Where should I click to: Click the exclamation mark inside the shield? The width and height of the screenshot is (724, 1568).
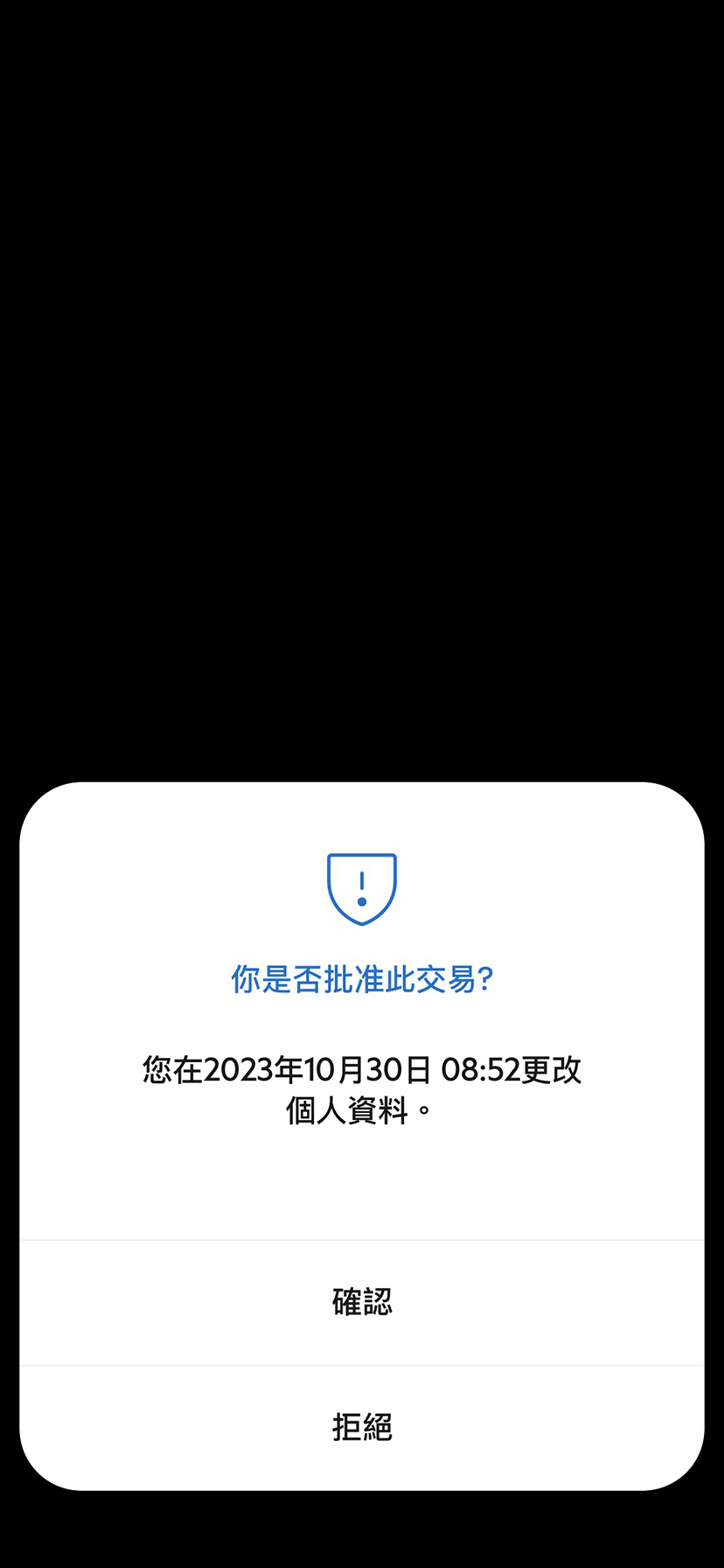(x=361, y=886)
